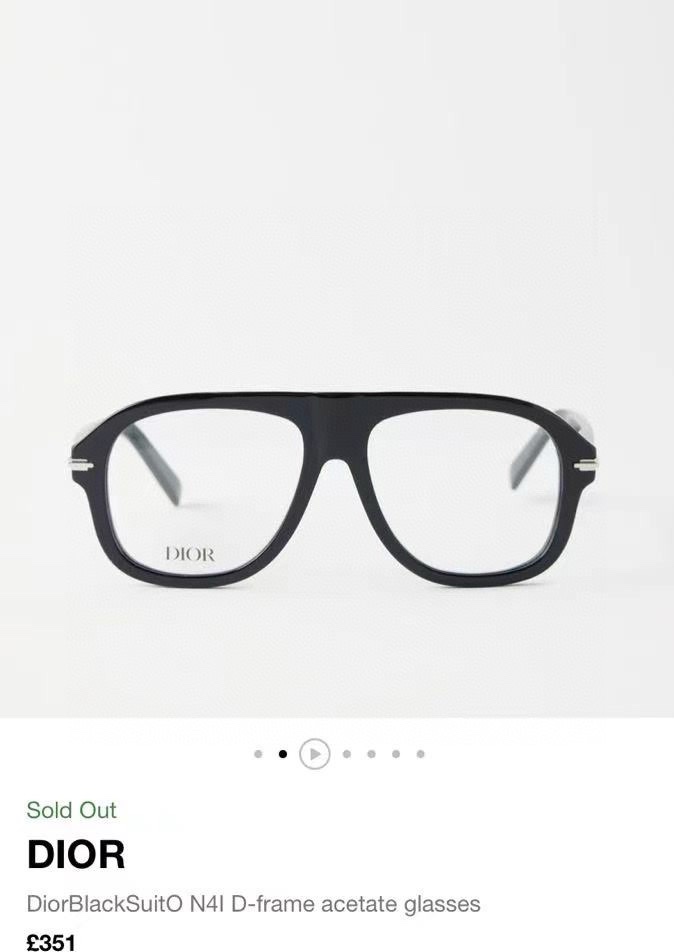Jump to the first carousel dot
Screen dimensions: 674x952
click(x=258, y=754)
